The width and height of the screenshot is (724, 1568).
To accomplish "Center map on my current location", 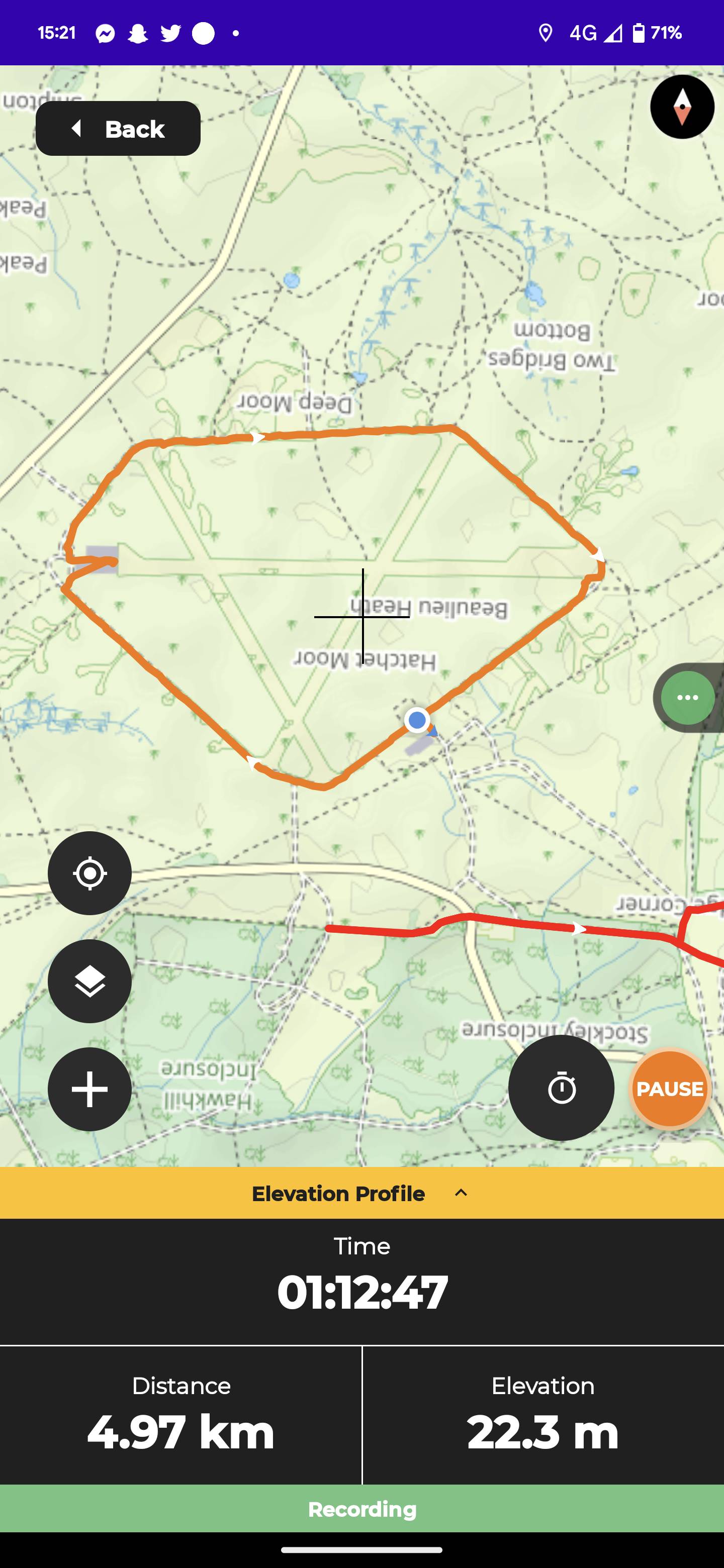I will [89, 873].
